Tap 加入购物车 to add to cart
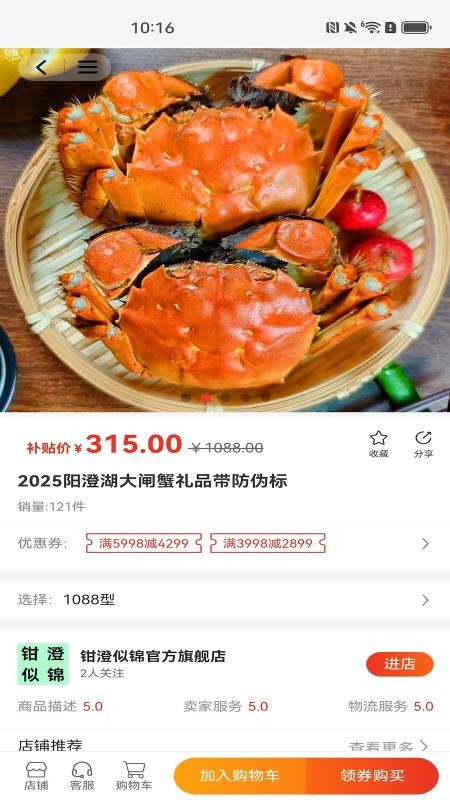 [240, 776]
